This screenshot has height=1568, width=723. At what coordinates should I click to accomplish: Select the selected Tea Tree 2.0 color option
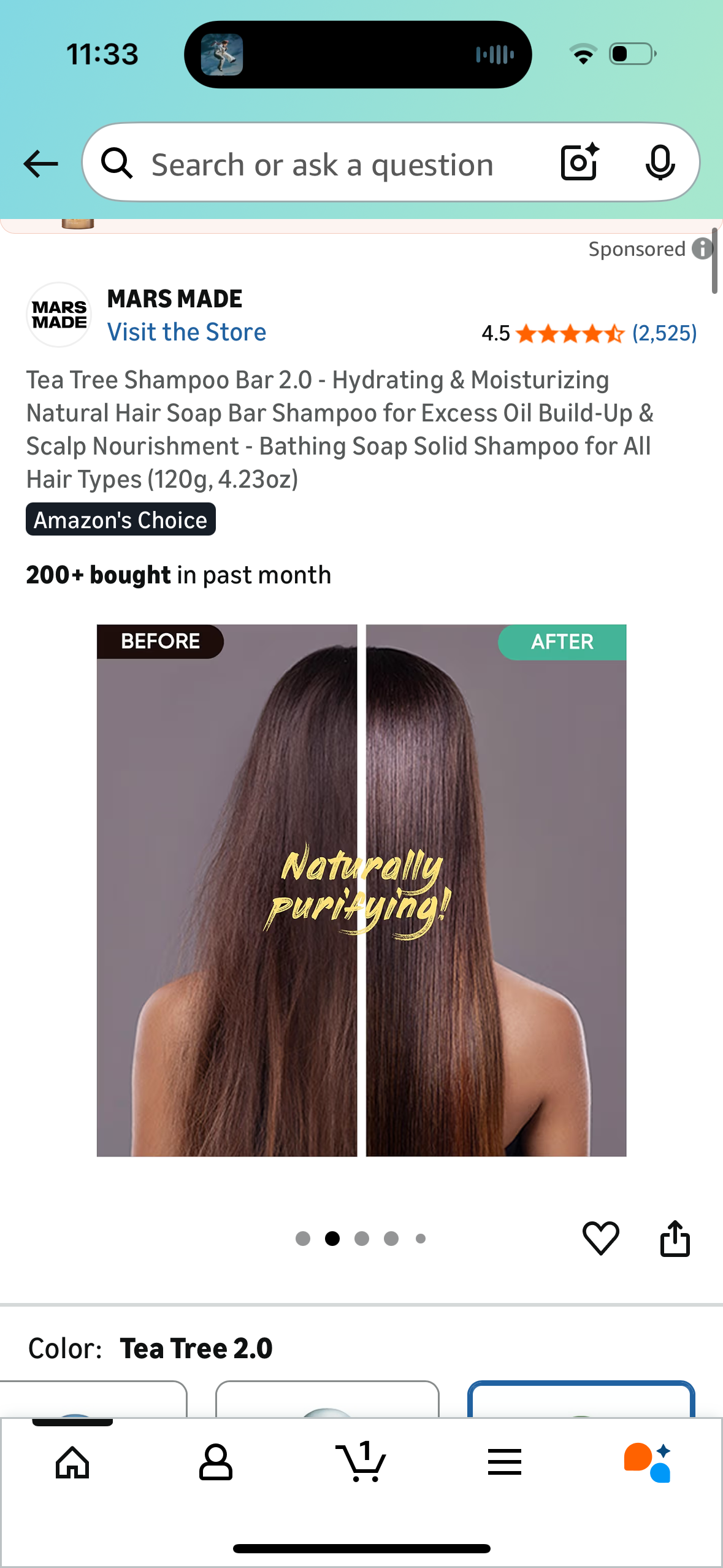[581, 1399]
